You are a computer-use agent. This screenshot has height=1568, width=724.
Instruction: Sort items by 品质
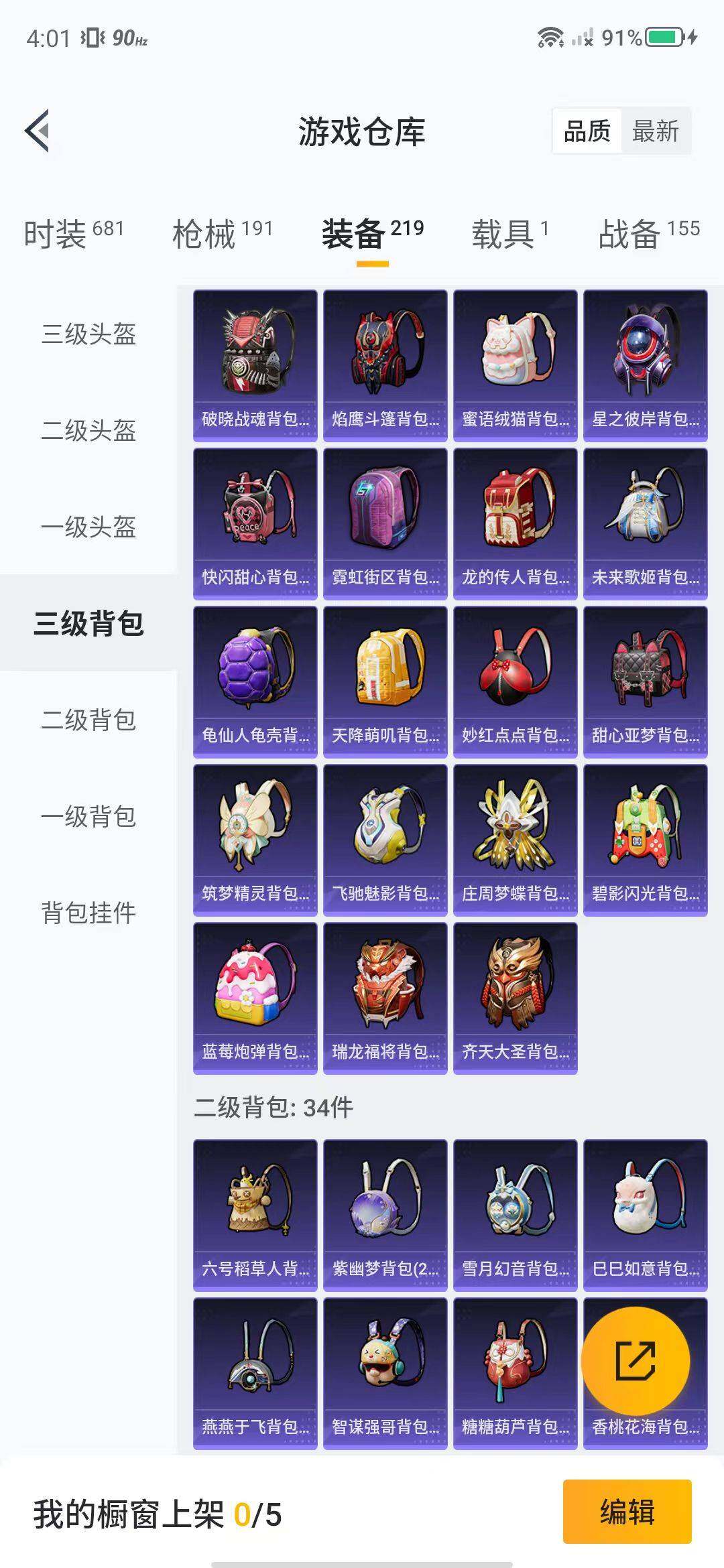tap(587, 131)
